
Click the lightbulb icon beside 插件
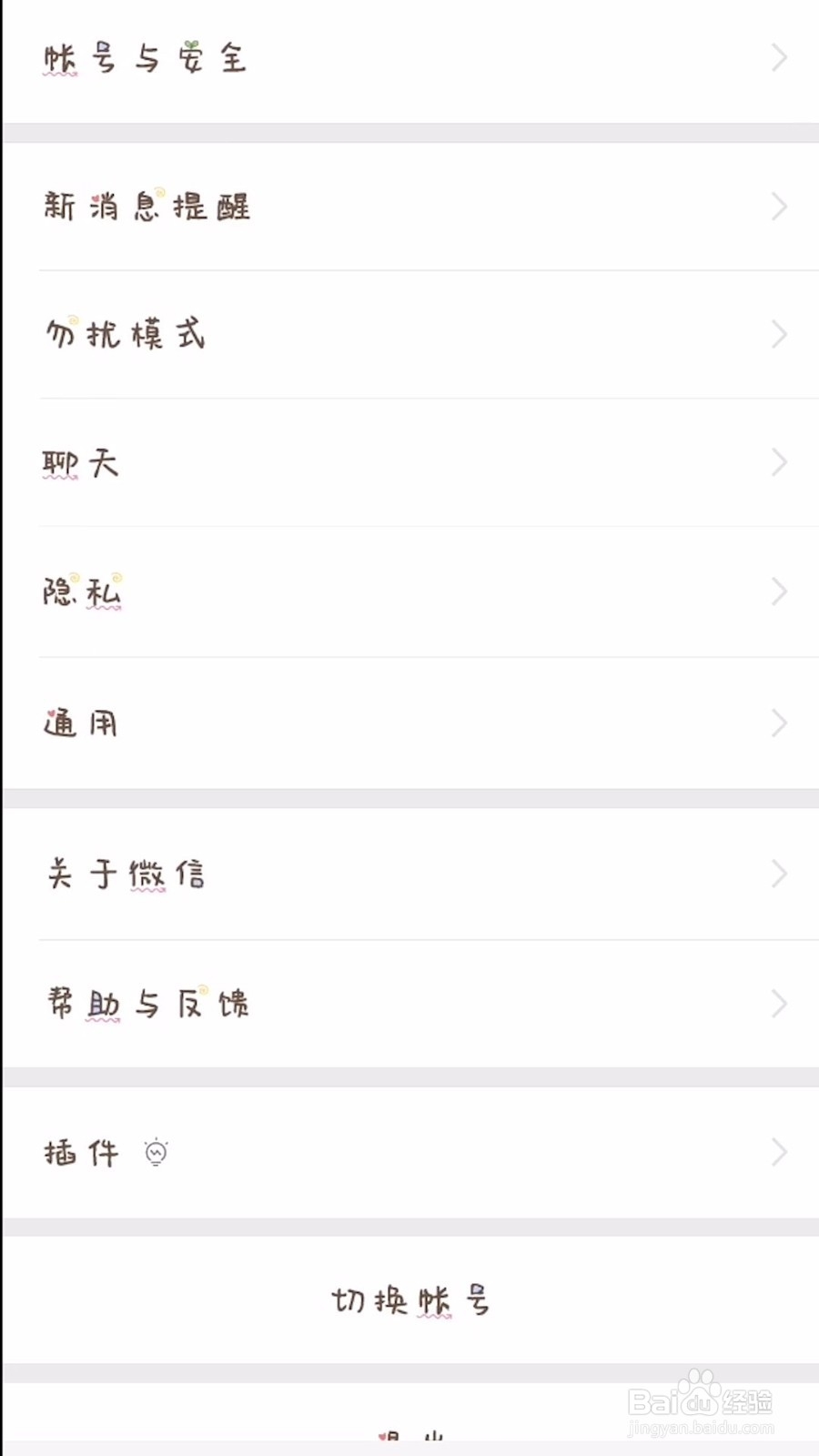[x=157, y=1152]
